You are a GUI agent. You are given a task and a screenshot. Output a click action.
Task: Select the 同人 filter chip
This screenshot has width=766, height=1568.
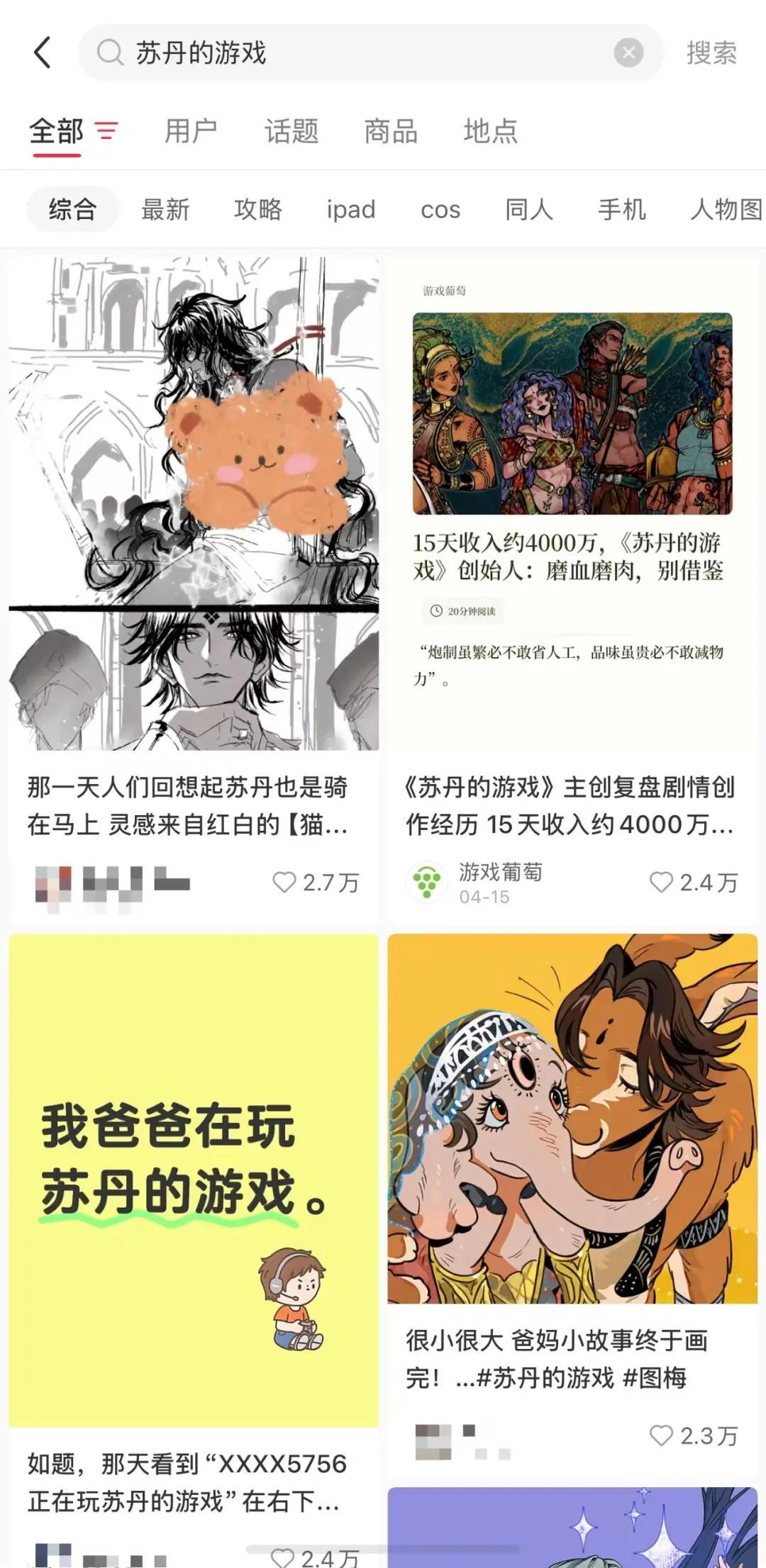tap(529, 210)
